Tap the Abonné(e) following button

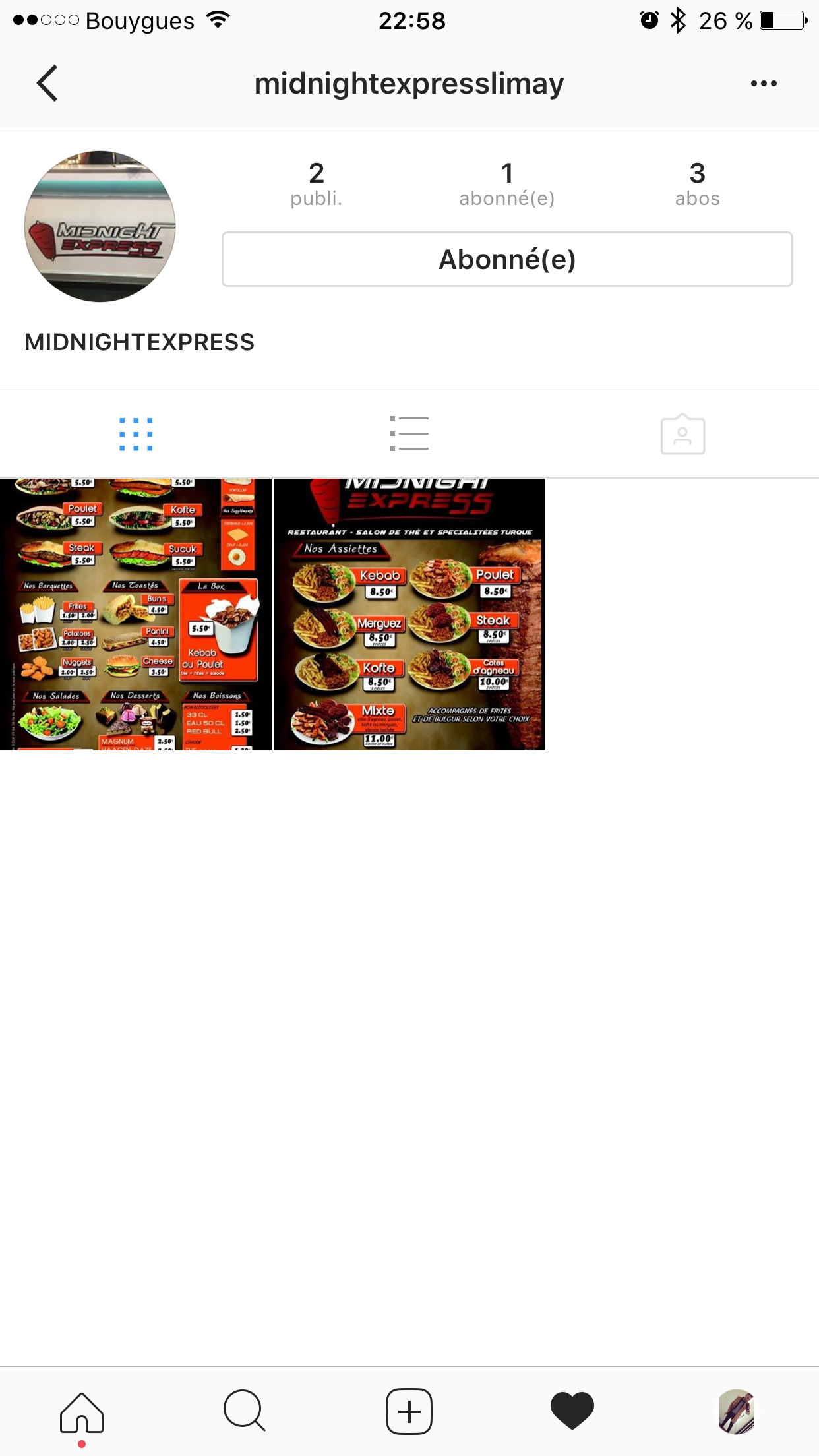[x=507, y=259]
